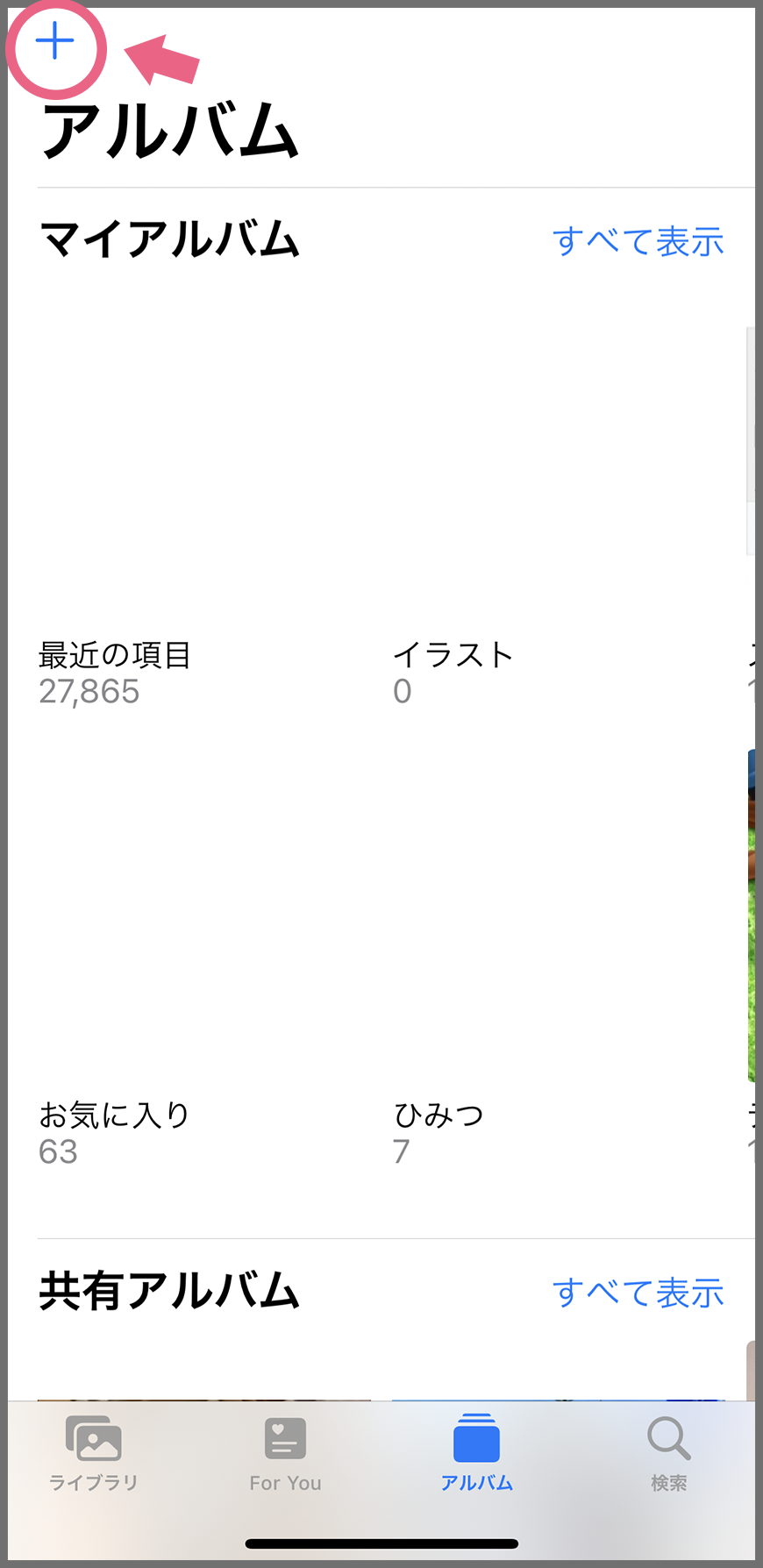Go to the 検索 tab
This screenshot has height=1568, width=763.
point(668,1454)
